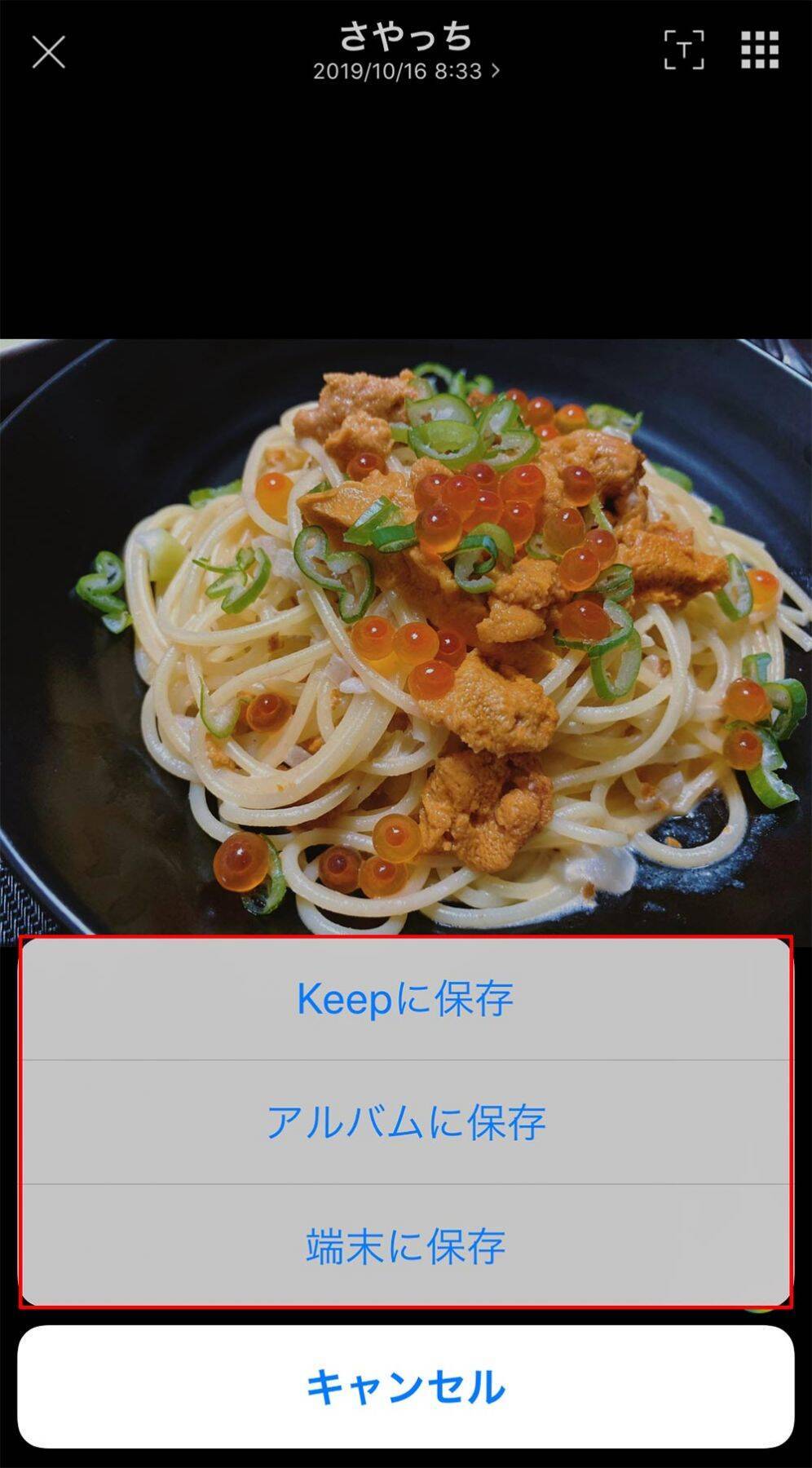Open the photo grid view
This screenshot has height=1468, width=812.
pos(759,51)
